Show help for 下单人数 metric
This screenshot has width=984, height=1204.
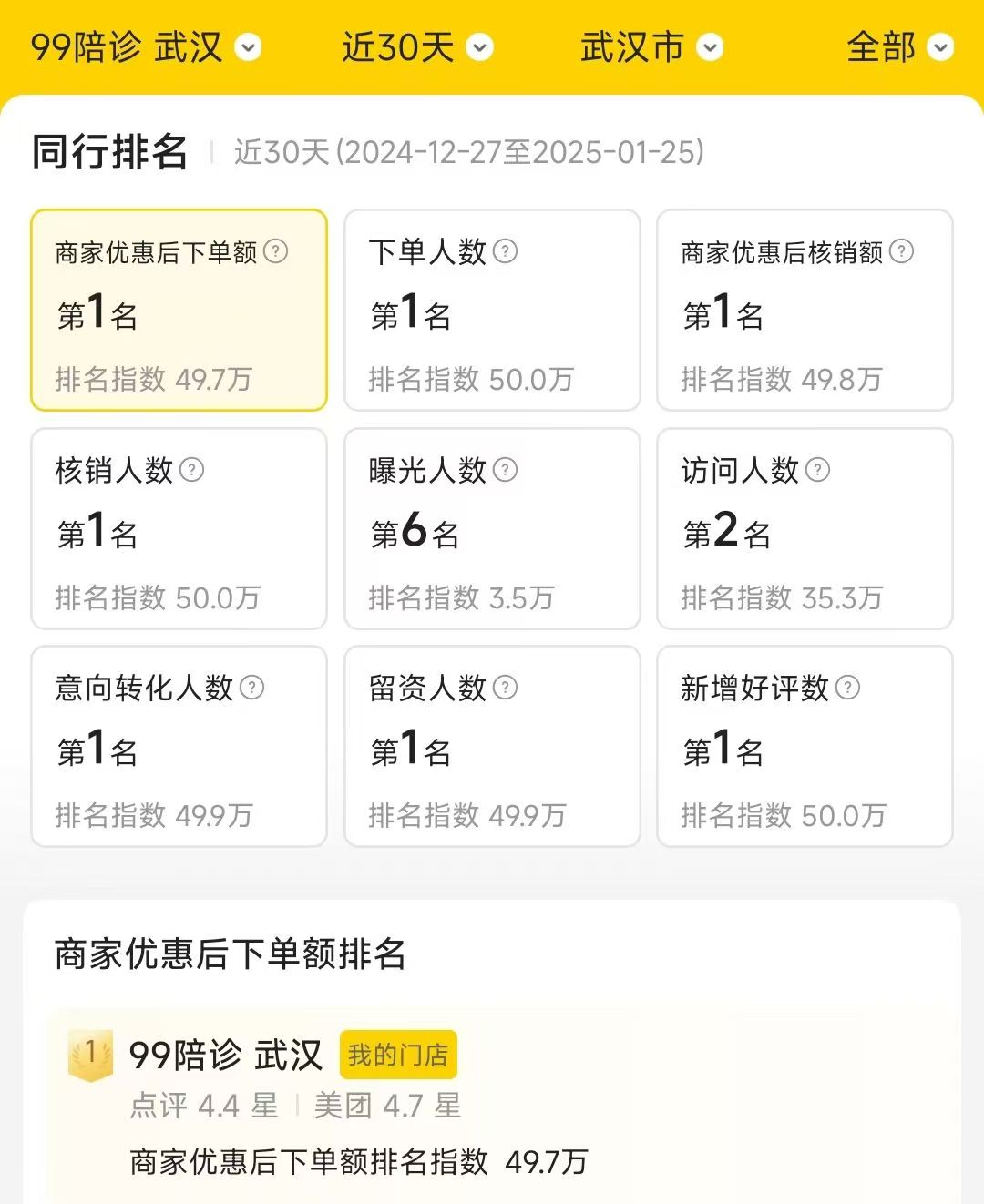[x=506, y=251]
